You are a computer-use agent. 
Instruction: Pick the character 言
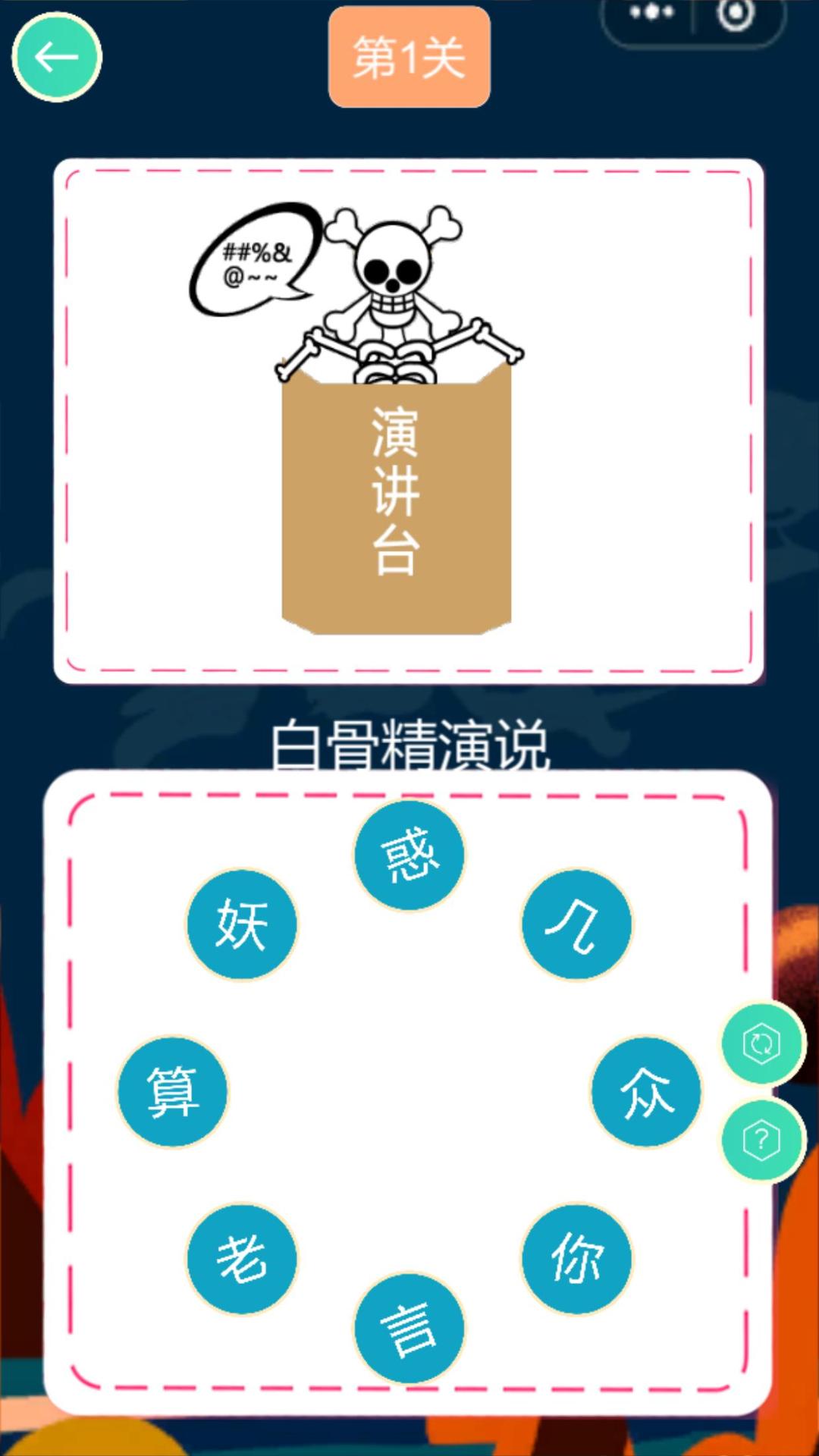(x=409, y=1328)
